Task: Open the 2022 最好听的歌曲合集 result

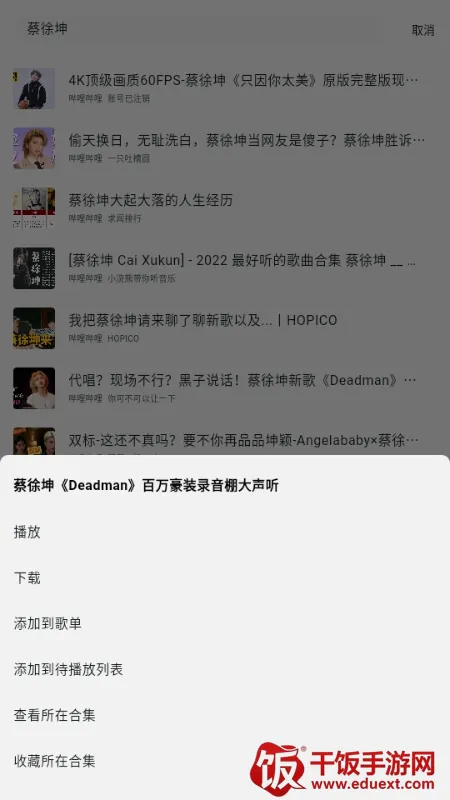Action: (x=225, y=268)
